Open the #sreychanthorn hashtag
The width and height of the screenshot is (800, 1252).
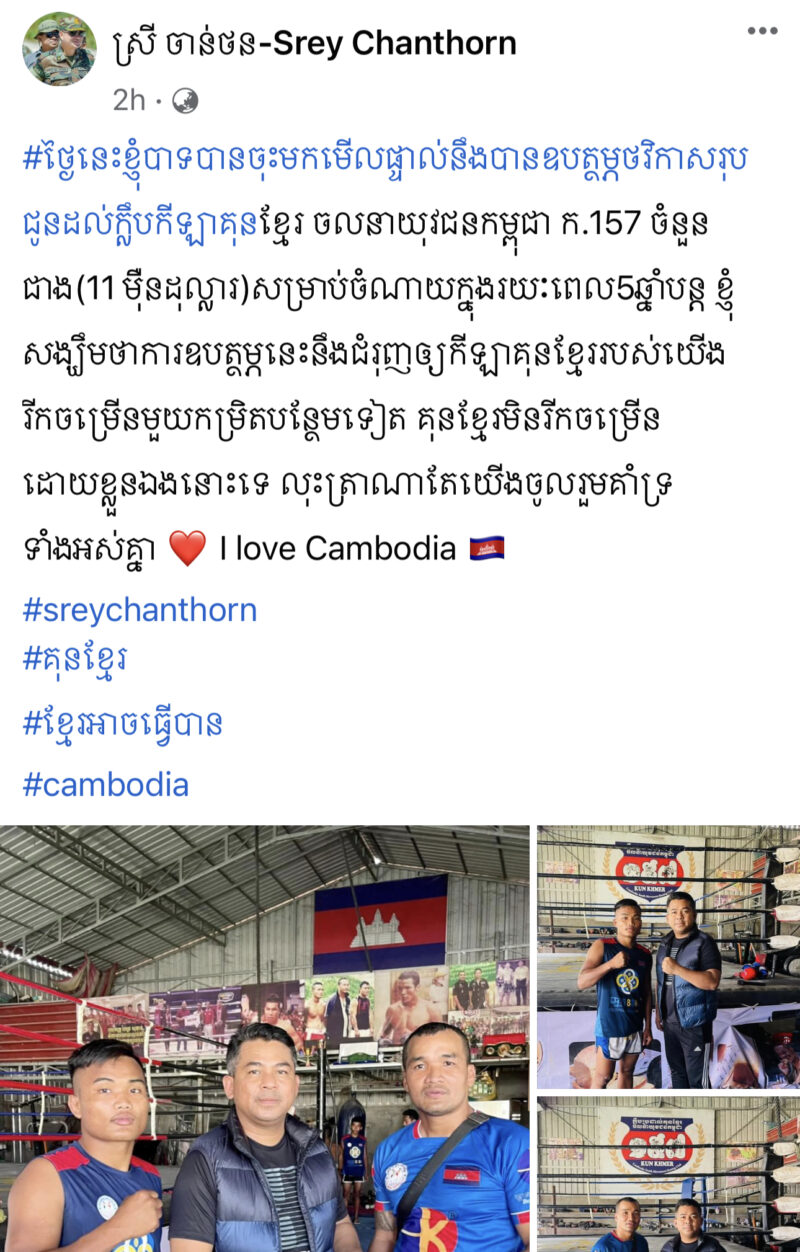tap(140, 610)
